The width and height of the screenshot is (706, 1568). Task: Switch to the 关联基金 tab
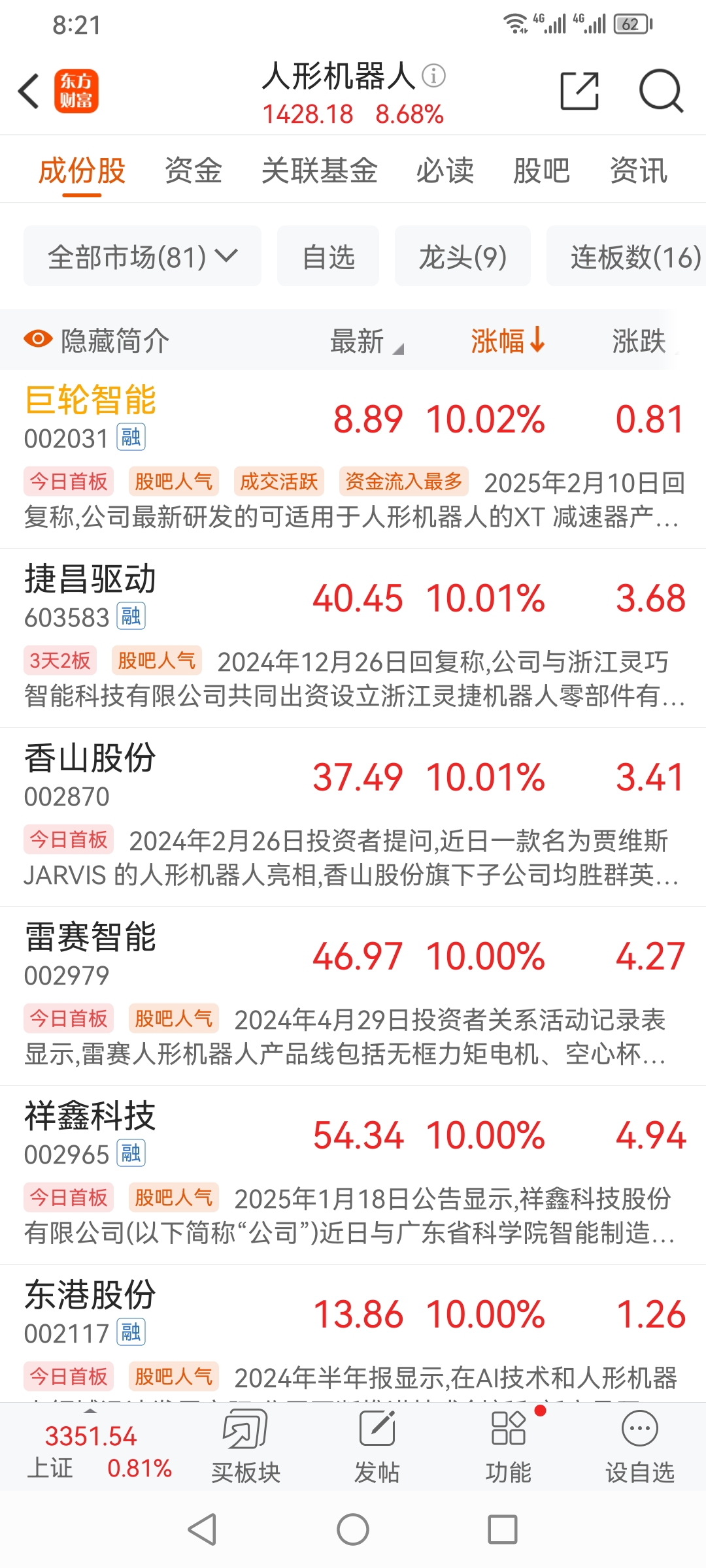320,171
